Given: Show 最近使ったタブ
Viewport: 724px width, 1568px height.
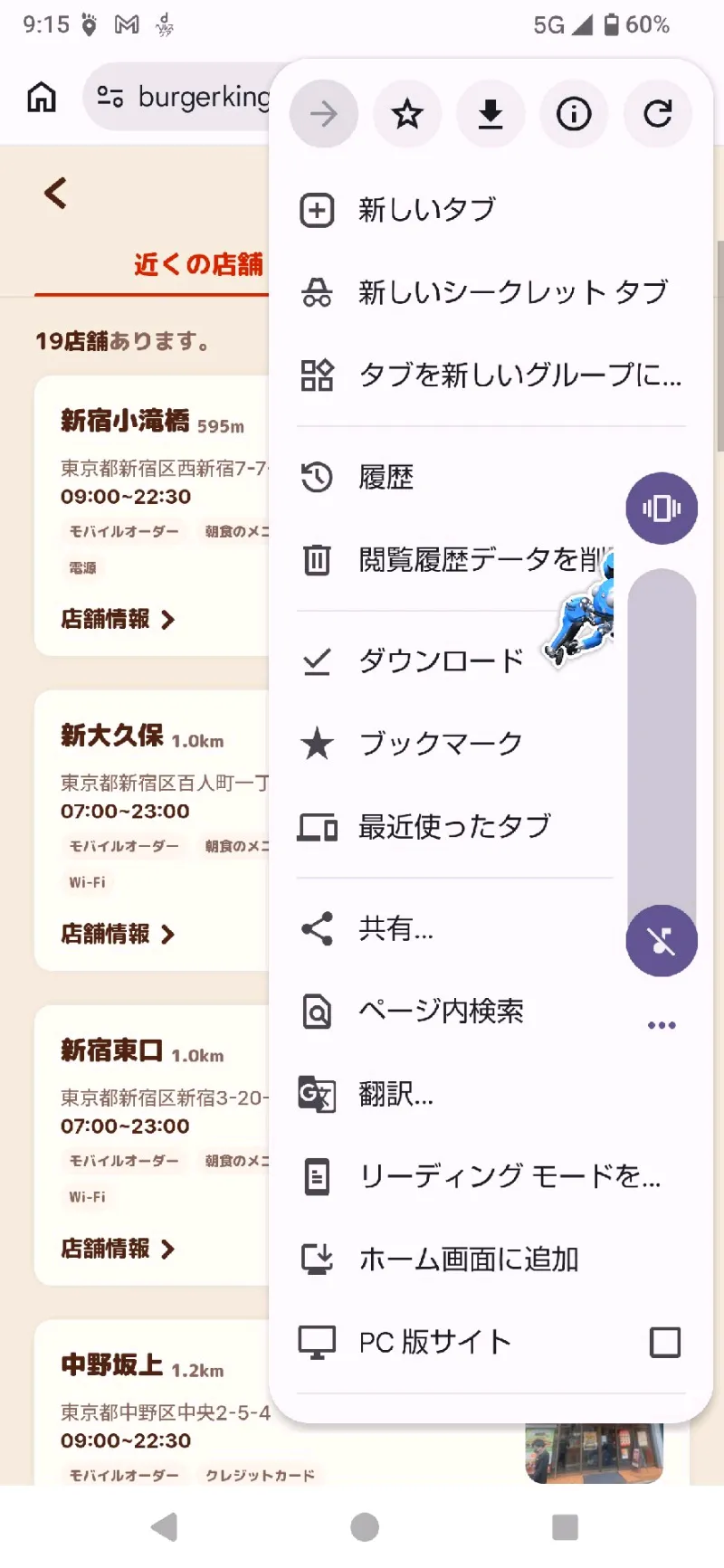Looking at the screenshot, I should click(x=454, y=826).
